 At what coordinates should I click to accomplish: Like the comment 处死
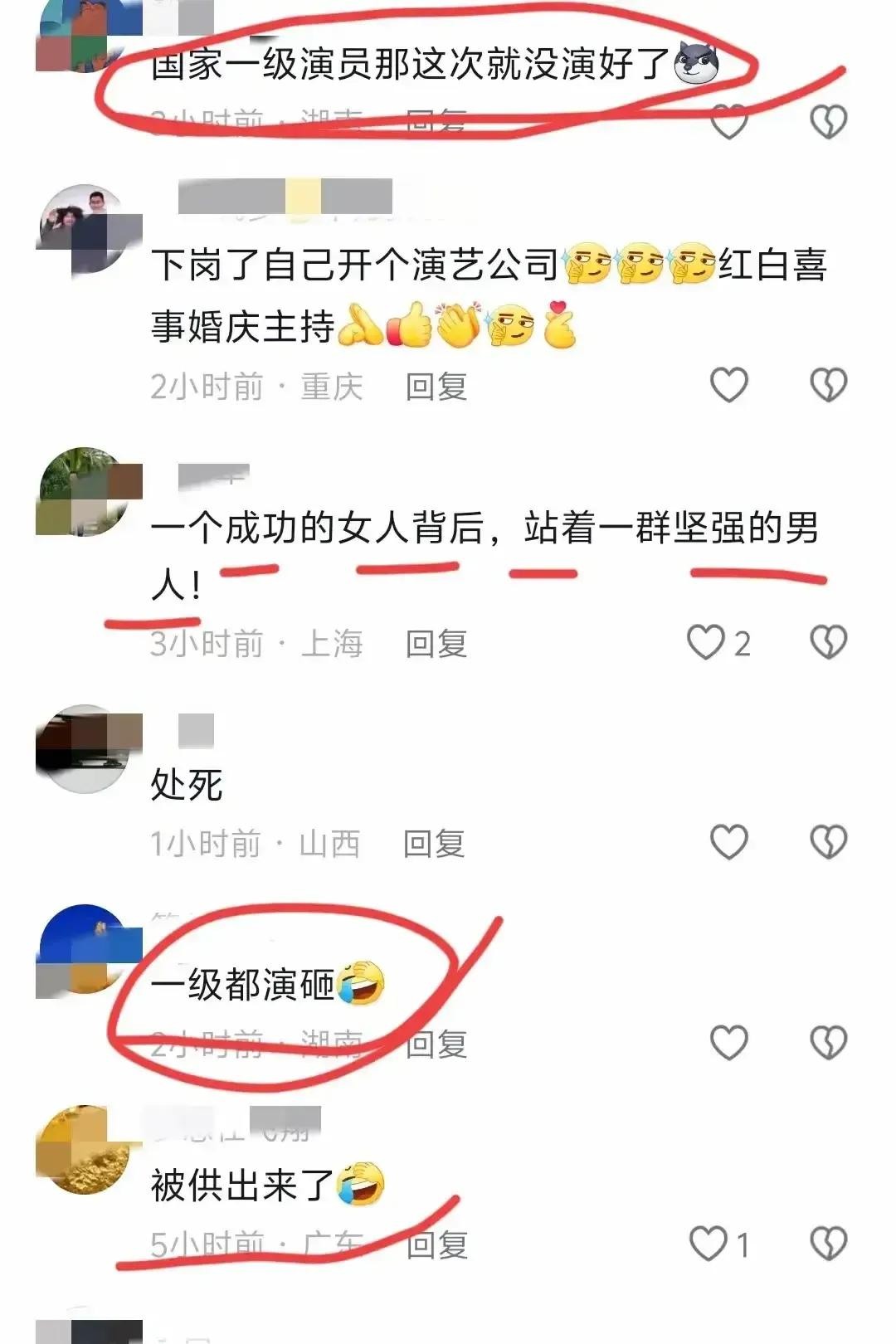pos(729,843)
